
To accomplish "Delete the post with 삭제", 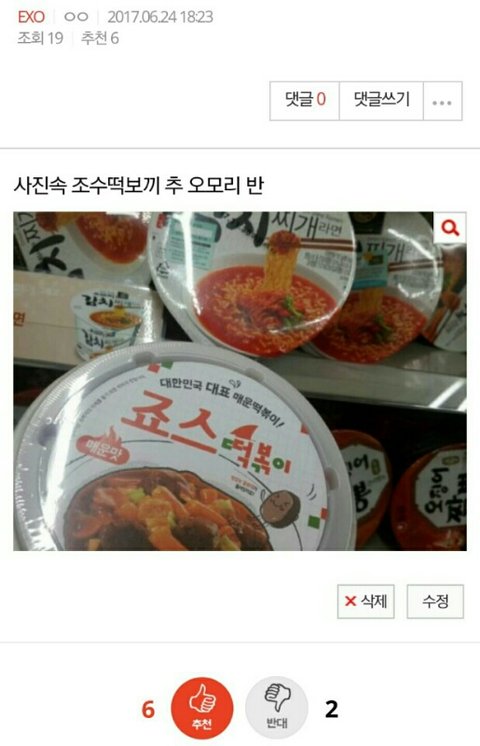I will [x=366, y=601].
